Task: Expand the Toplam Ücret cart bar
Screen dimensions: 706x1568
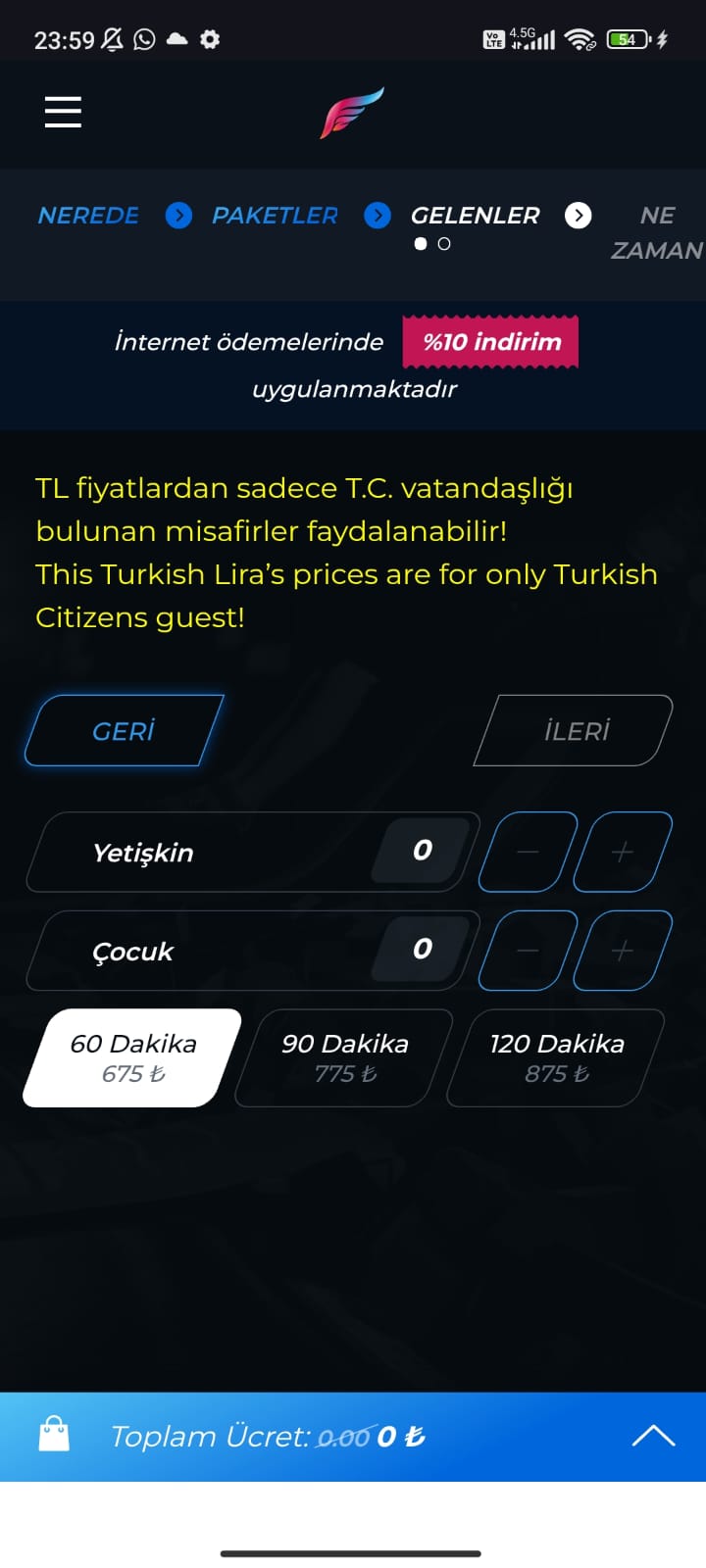Action: tap(653, 1437)
